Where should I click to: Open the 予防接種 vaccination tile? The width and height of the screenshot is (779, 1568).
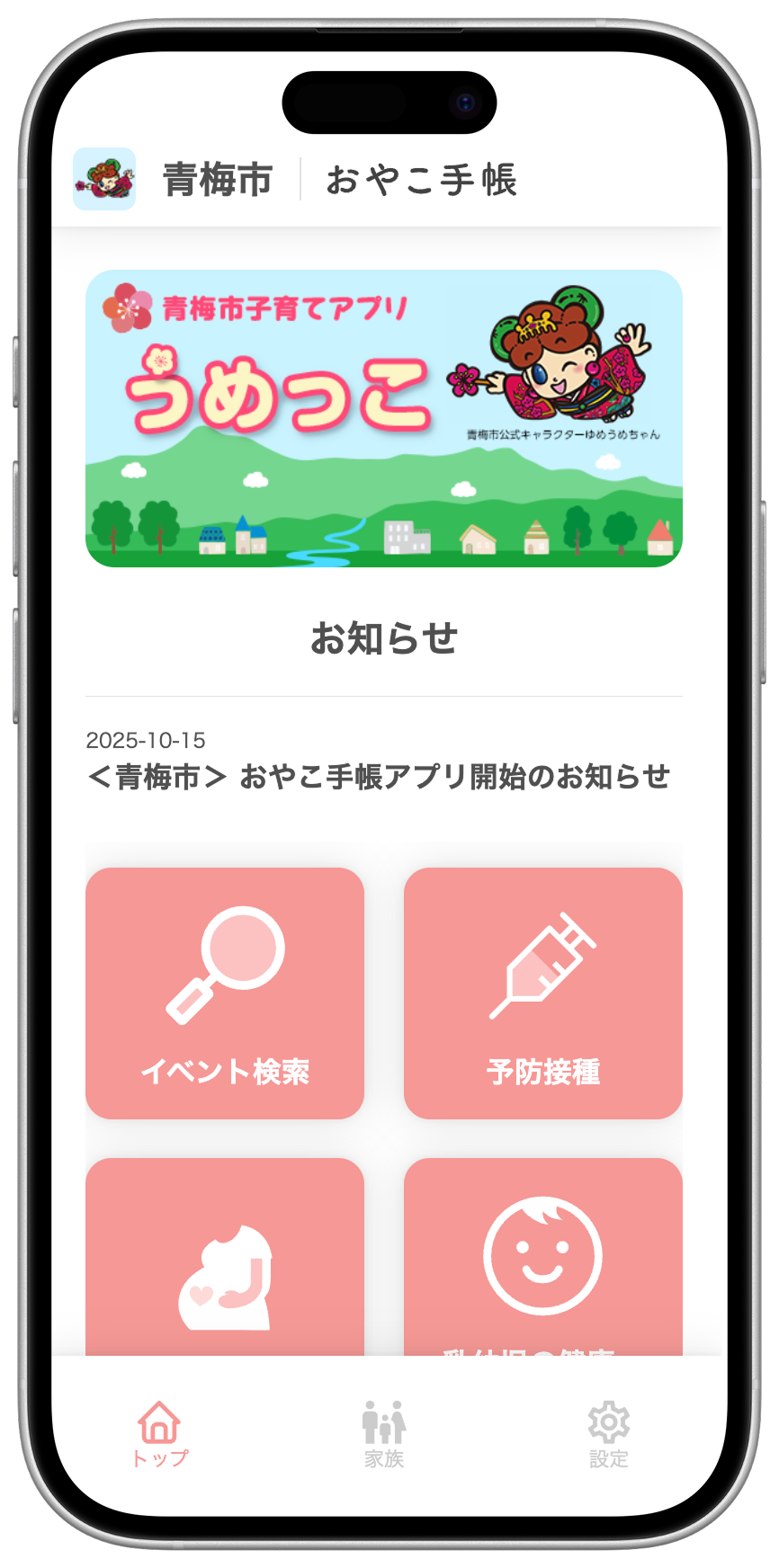click(542, 993)
